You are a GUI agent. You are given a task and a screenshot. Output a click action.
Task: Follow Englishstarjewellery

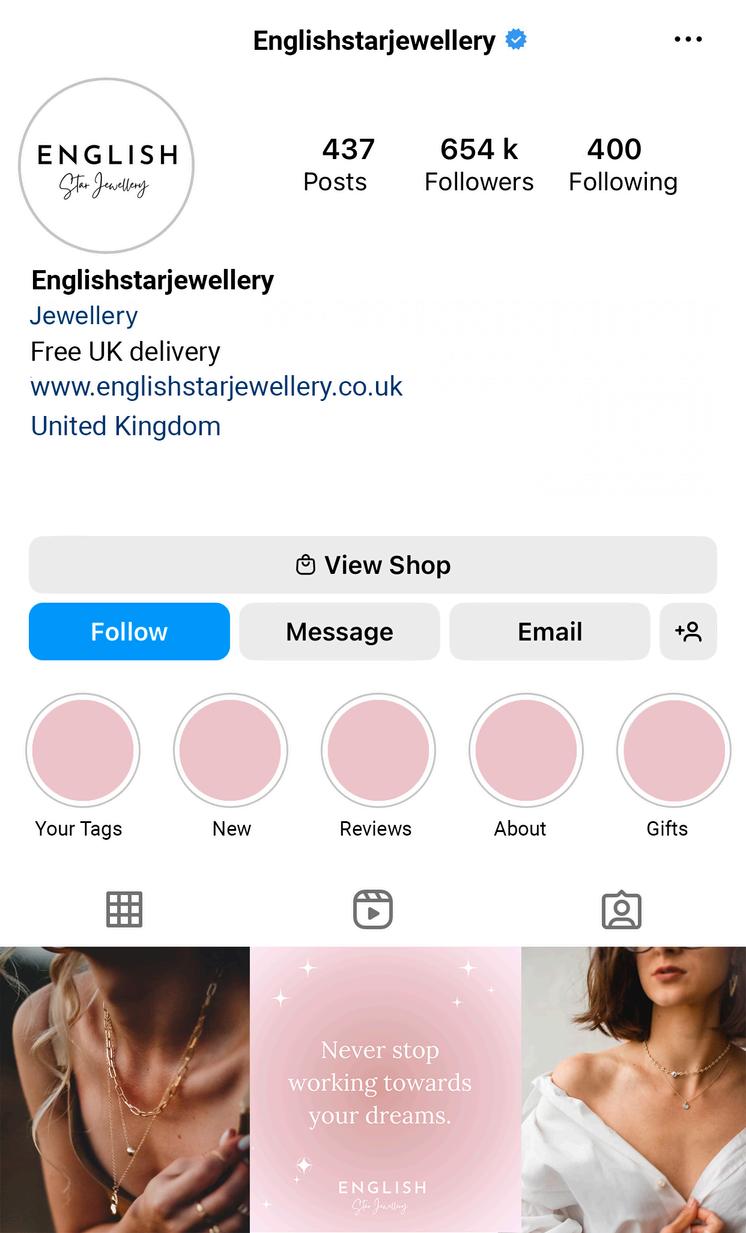(x=129, y=632)
